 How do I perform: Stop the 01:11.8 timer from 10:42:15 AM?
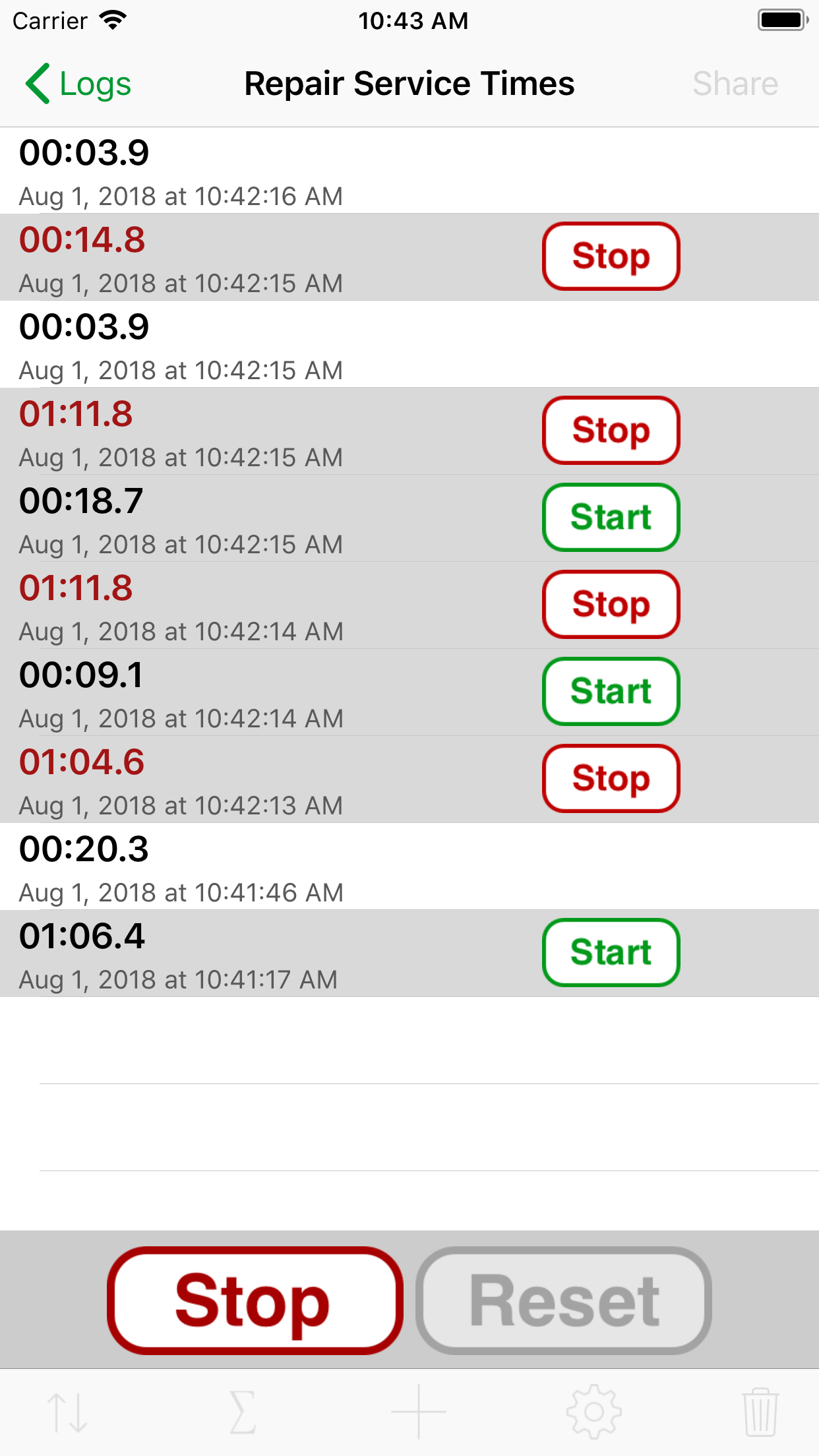click(x=611, y=431)
